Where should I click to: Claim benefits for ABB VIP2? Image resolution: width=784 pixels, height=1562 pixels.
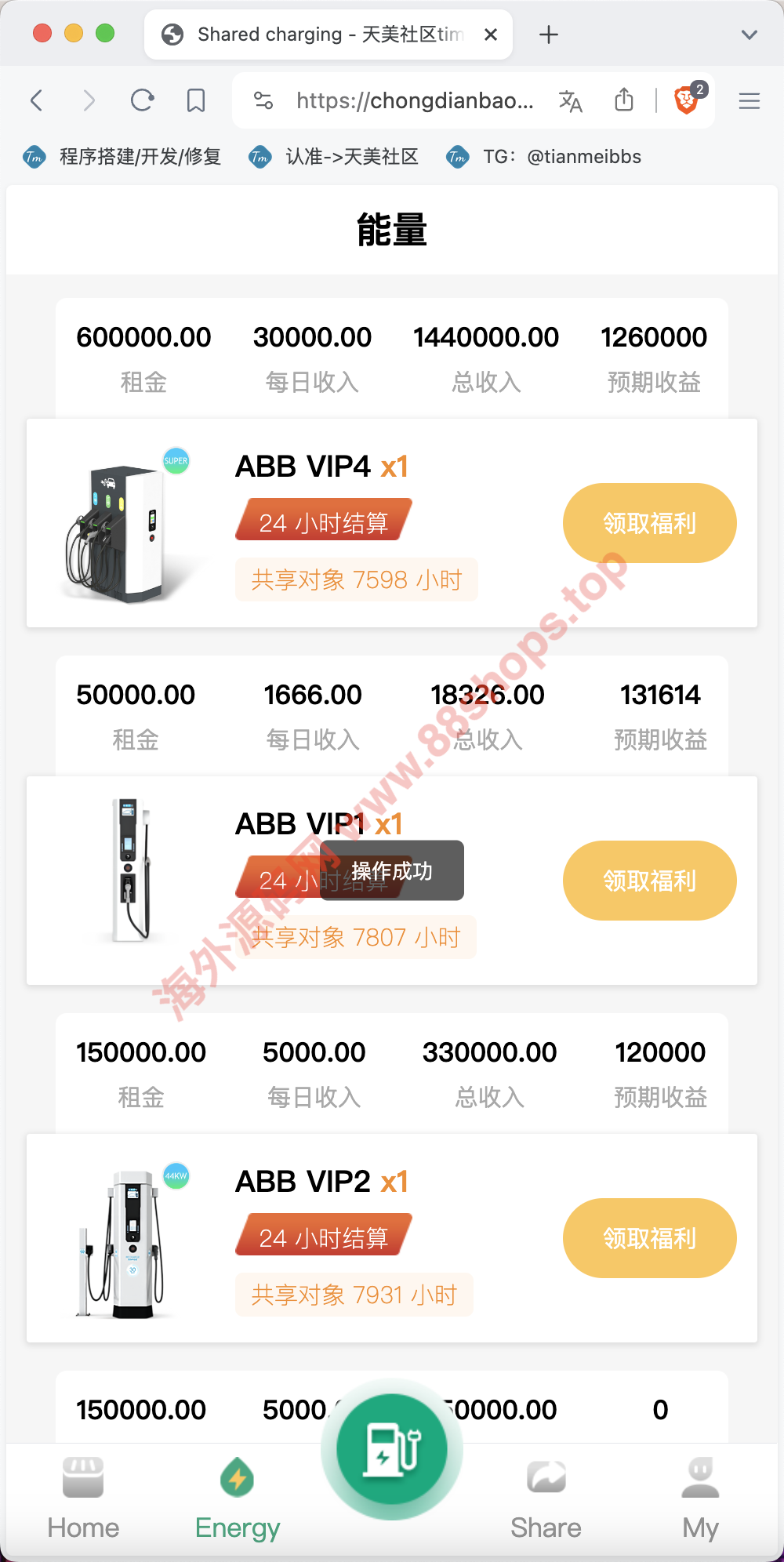pyautogui.click(x=649, y=1238)
